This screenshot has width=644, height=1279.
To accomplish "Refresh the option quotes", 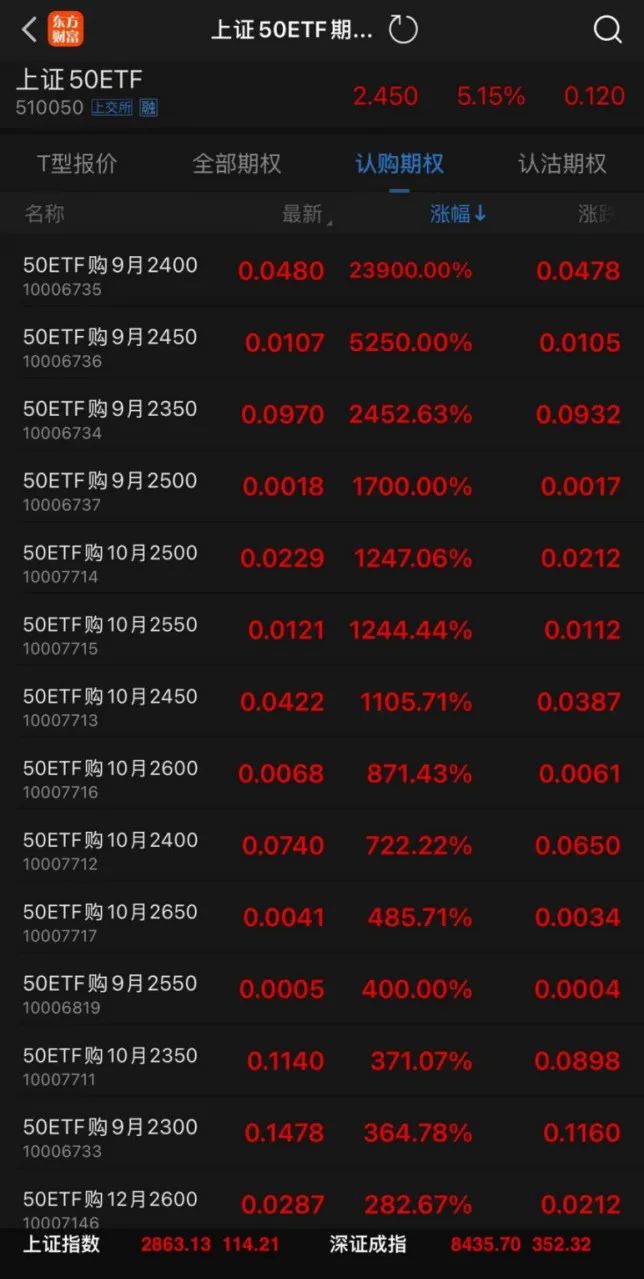I will pyautogui.click(x=402, y=30).
